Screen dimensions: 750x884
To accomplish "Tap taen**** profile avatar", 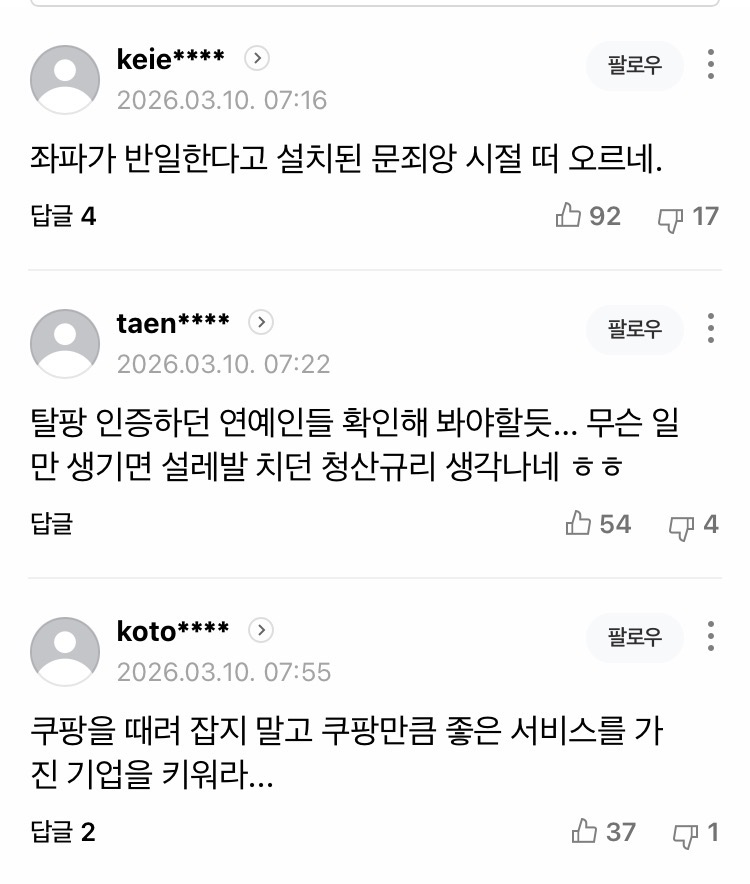I will point(65,343).
